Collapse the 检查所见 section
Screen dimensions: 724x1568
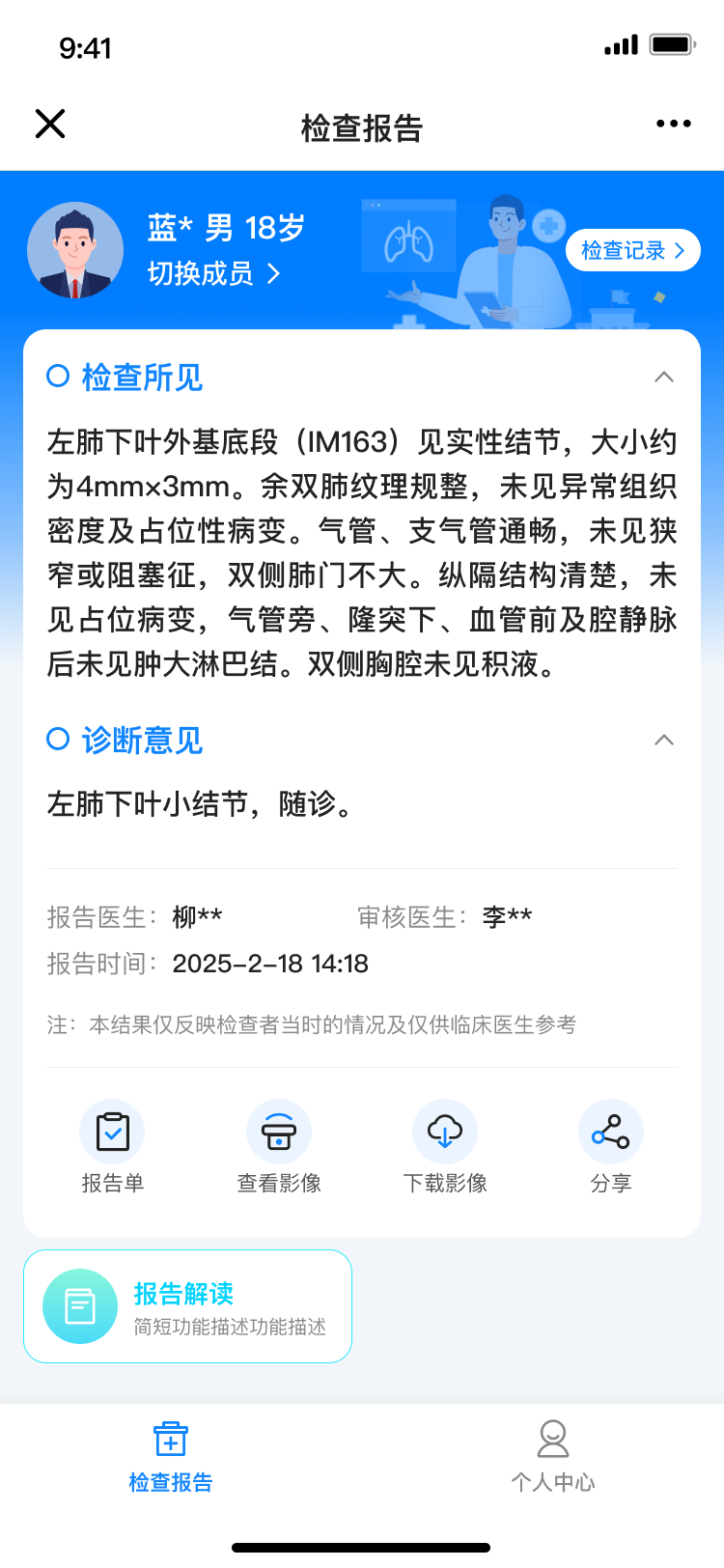coord(663,378)
